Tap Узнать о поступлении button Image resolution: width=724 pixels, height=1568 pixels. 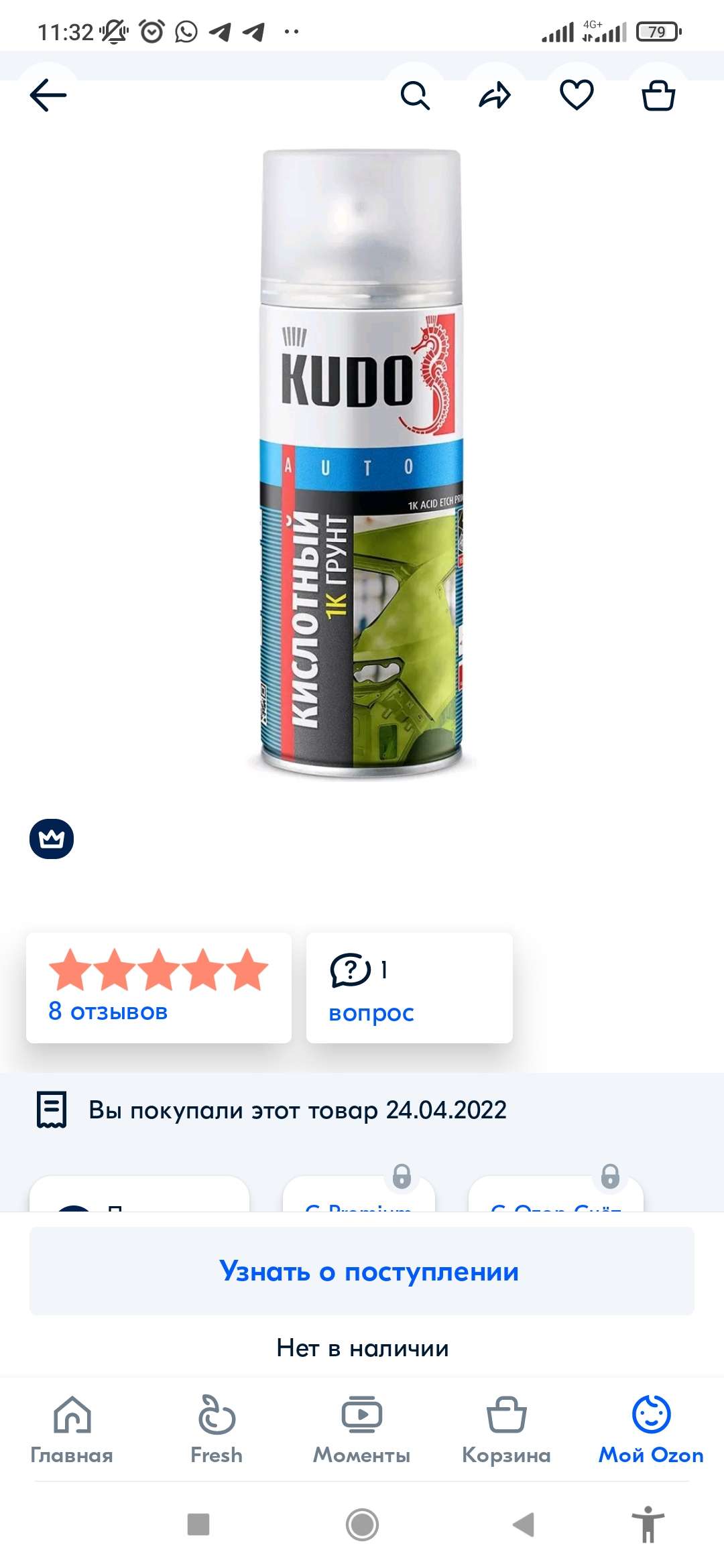362,1270
